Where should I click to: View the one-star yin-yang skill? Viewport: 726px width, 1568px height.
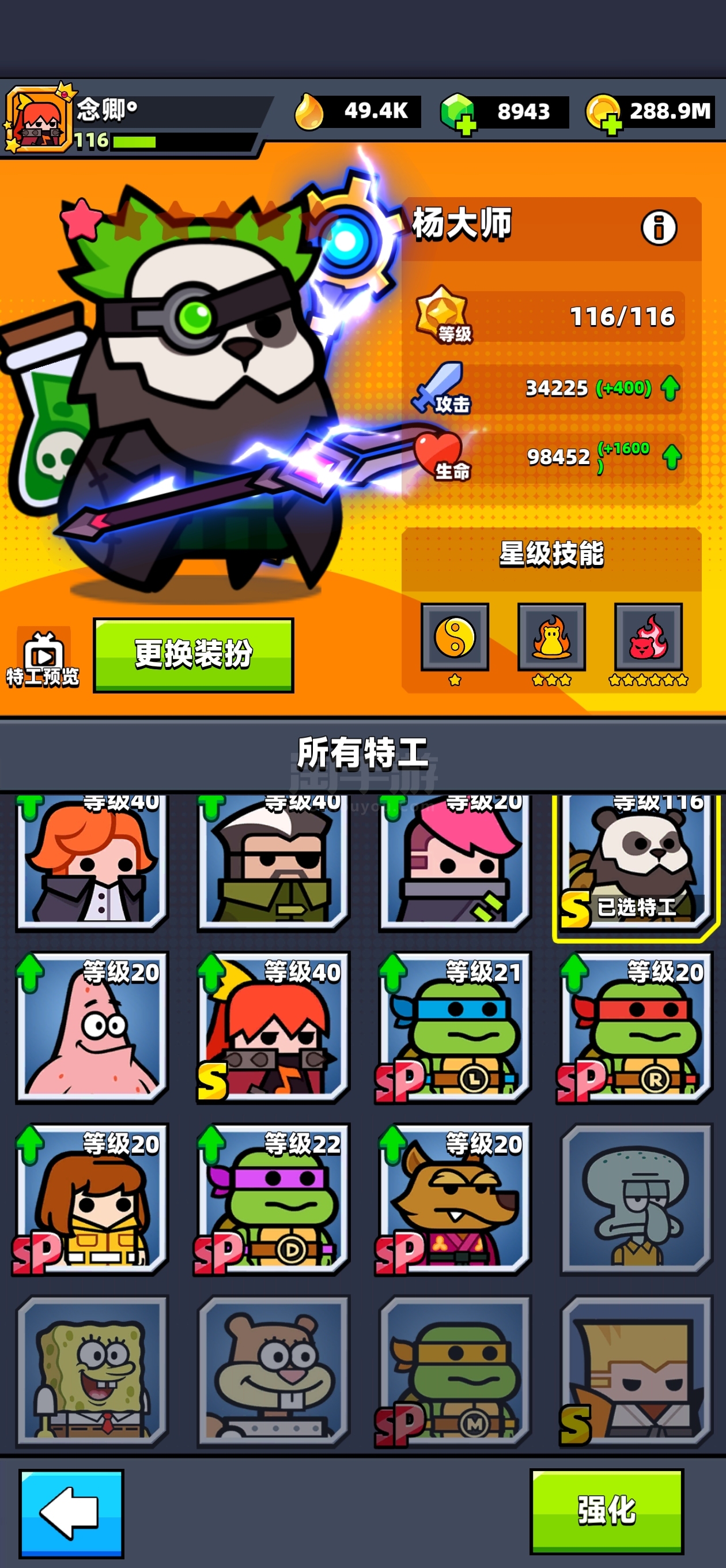[455, 636]
